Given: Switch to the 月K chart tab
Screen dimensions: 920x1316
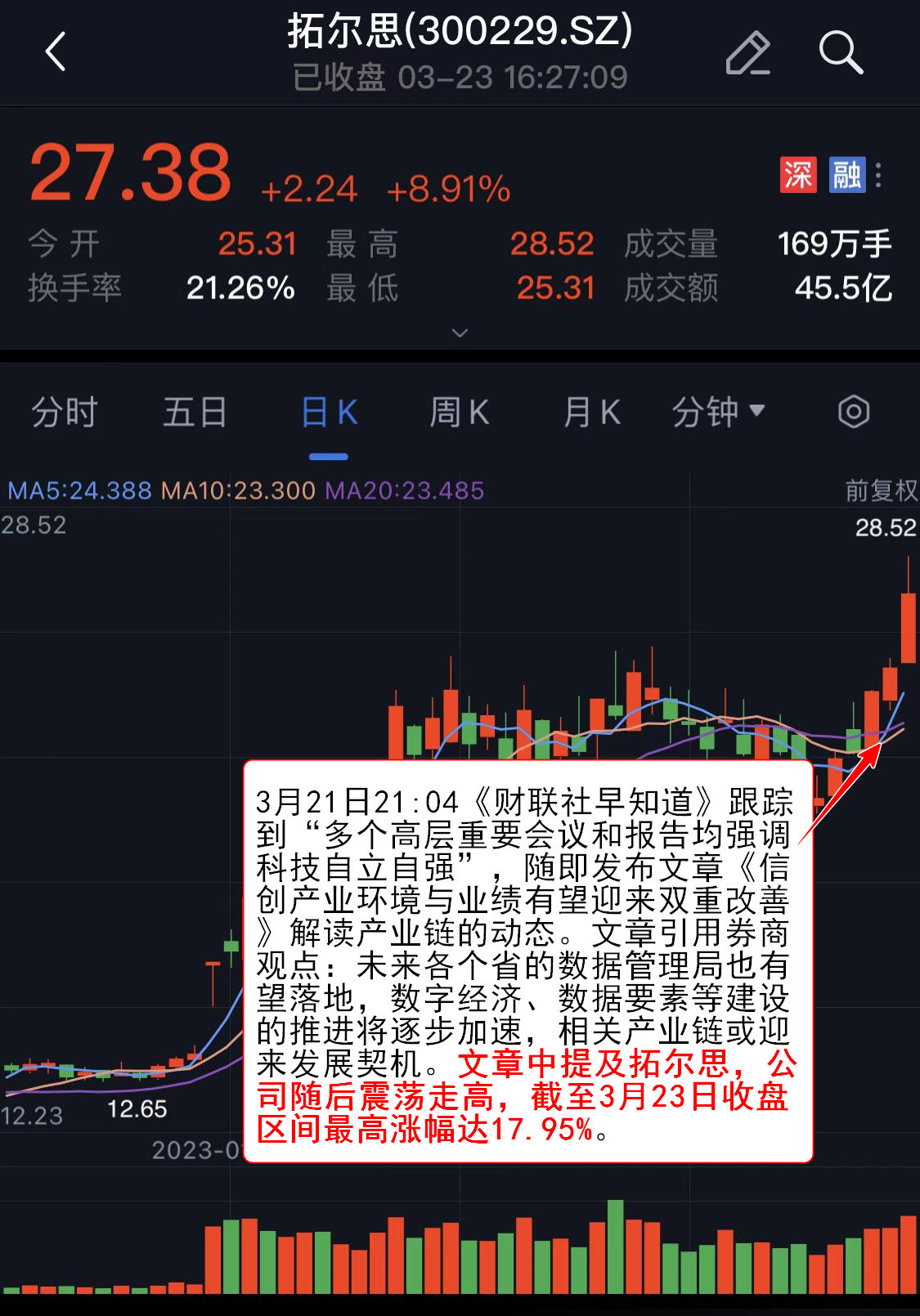Looking at the screenshot, I should point(591,412).
